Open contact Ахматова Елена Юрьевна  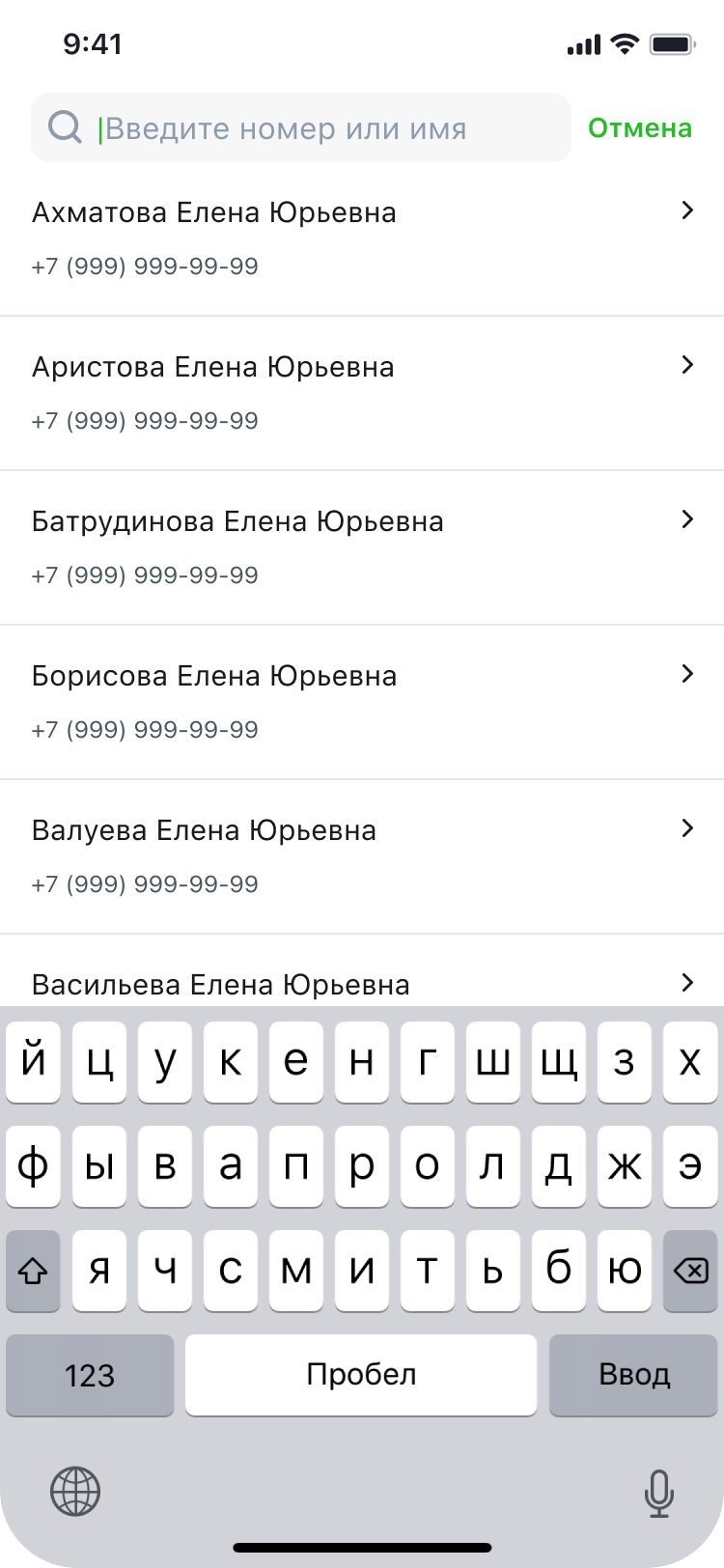[362, 238]
